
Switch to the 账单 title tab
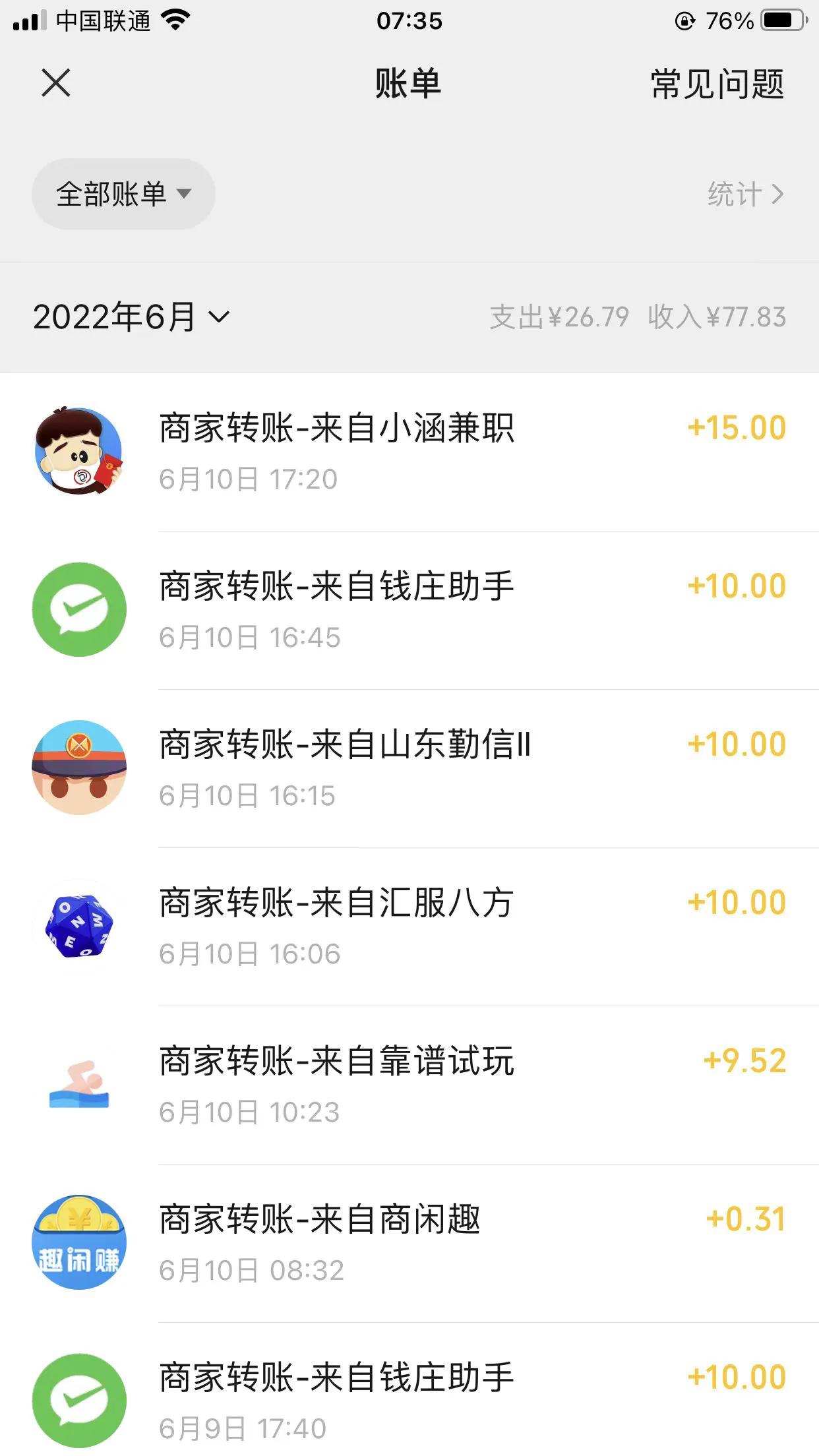(409, 84)
